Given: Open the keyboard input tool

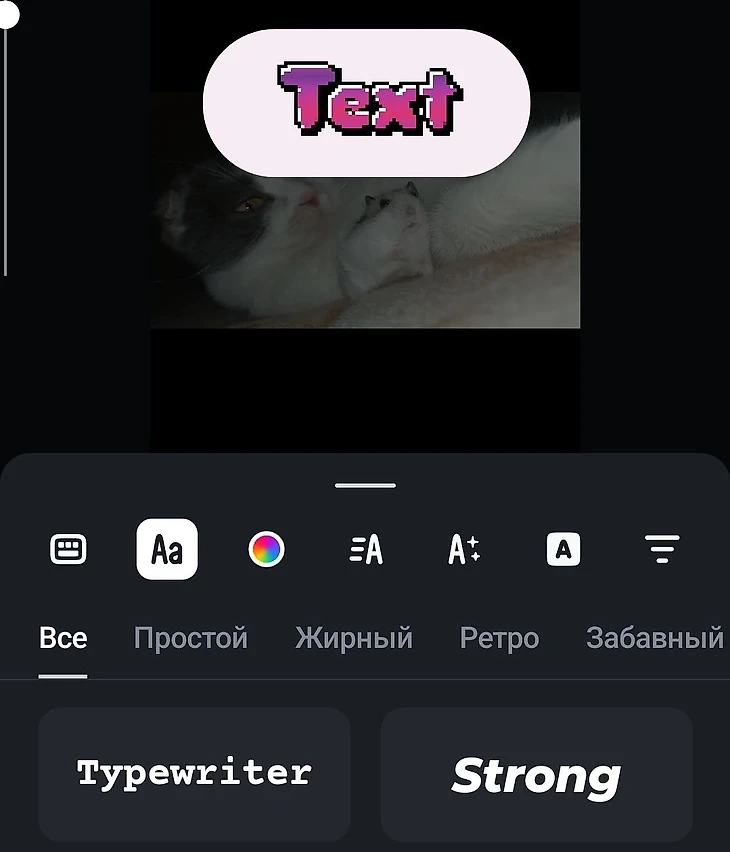Looking at the screenshot, I should click(68, 549).
